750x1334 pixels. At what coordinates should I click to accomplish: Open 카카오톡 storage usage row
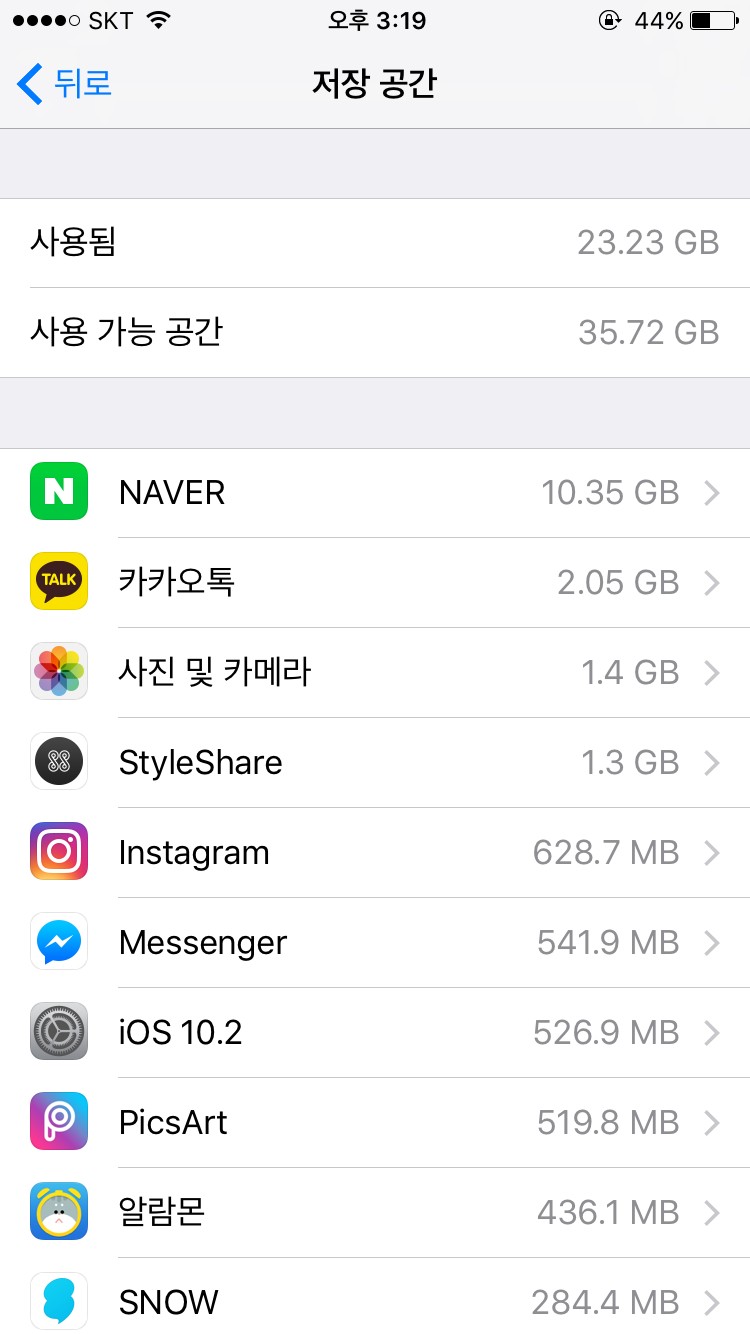[x=375, y=581]
